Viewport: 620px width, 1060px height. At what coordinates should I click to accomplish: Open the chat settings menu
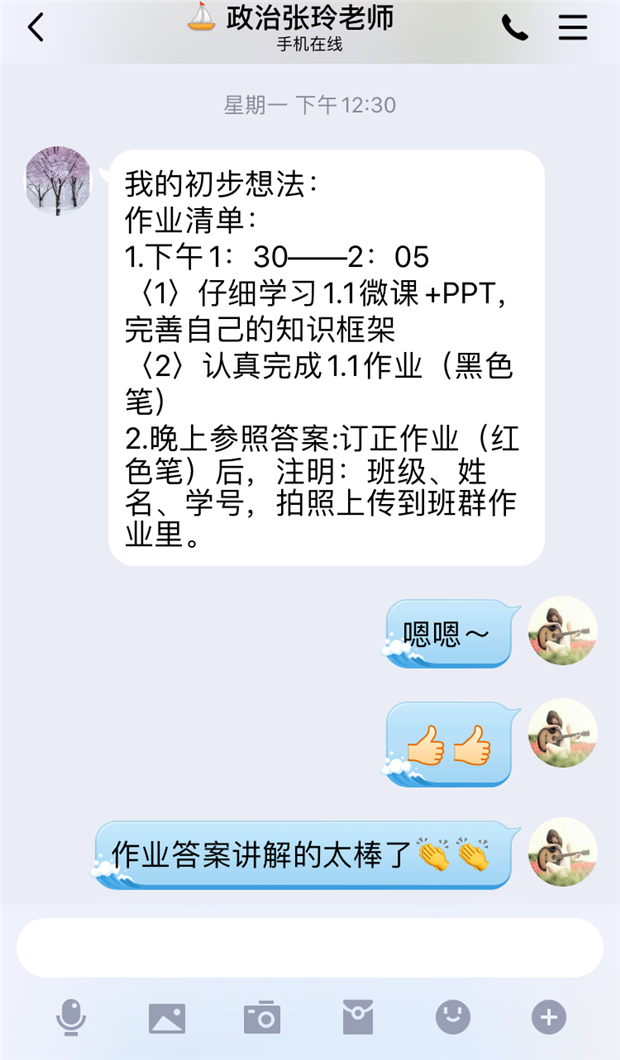(x=573, y=28)
